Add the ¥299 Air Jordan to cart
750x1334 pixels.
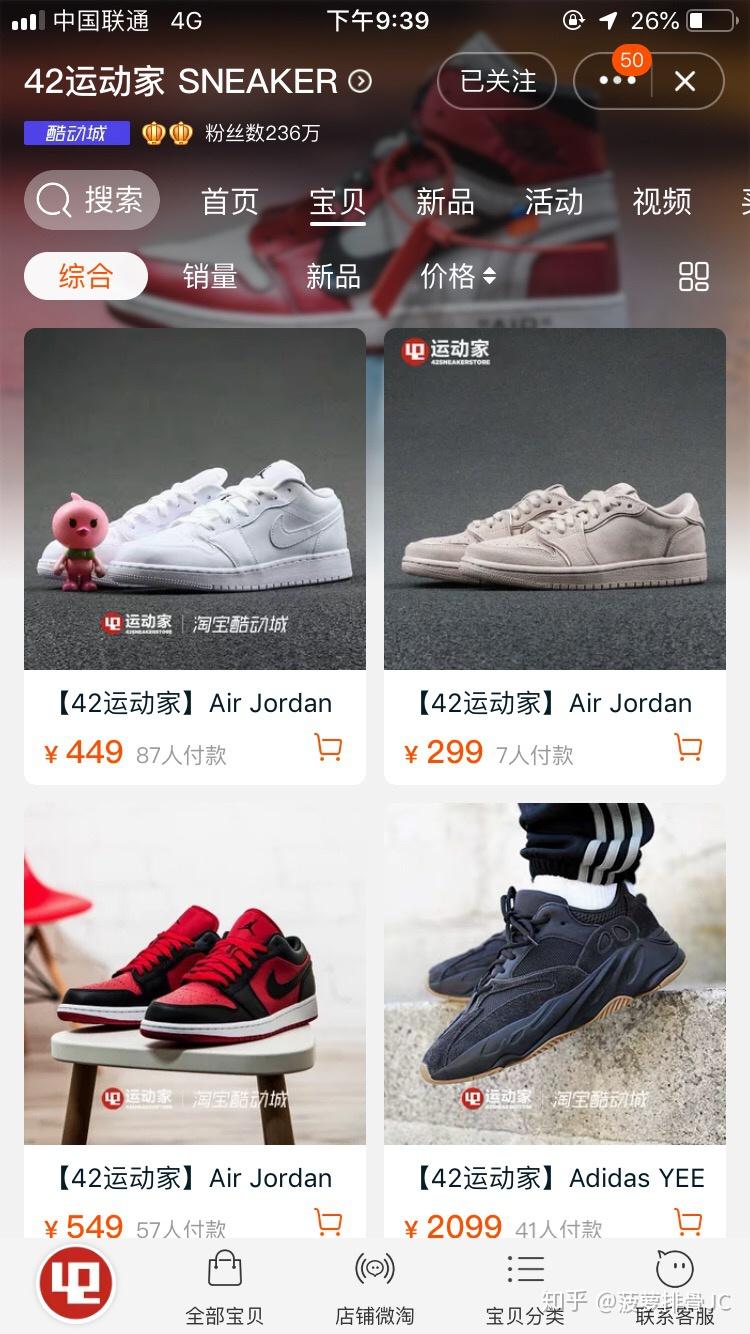pos(688,747)
